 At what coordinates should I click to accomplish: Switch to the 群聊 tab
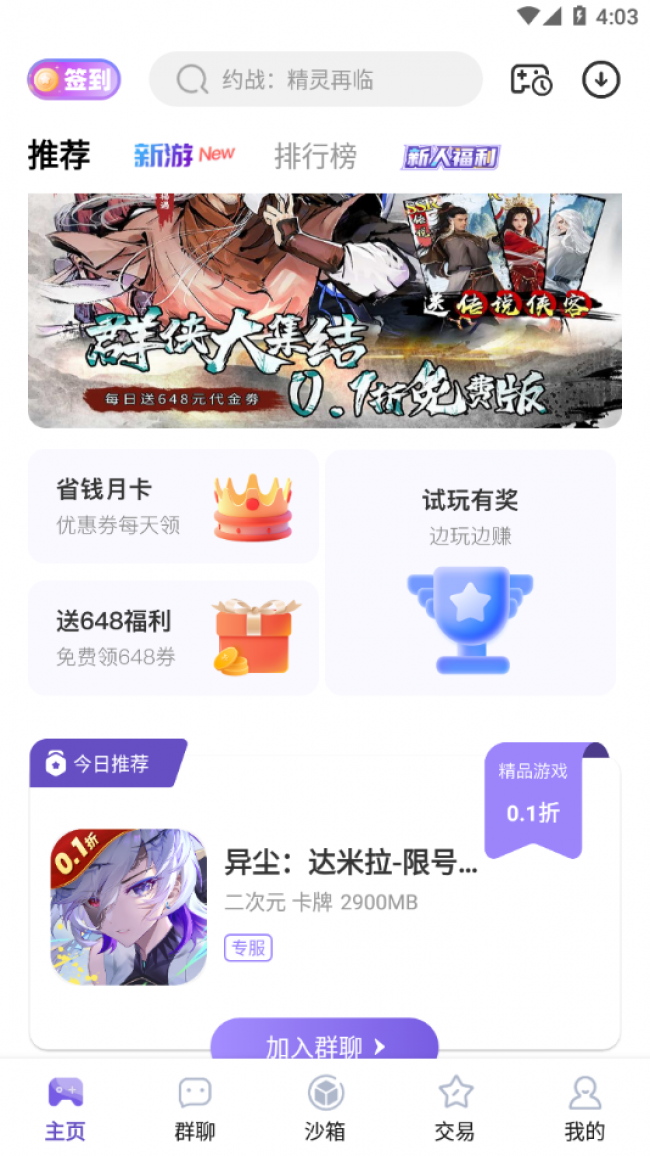coord(195,1108)
